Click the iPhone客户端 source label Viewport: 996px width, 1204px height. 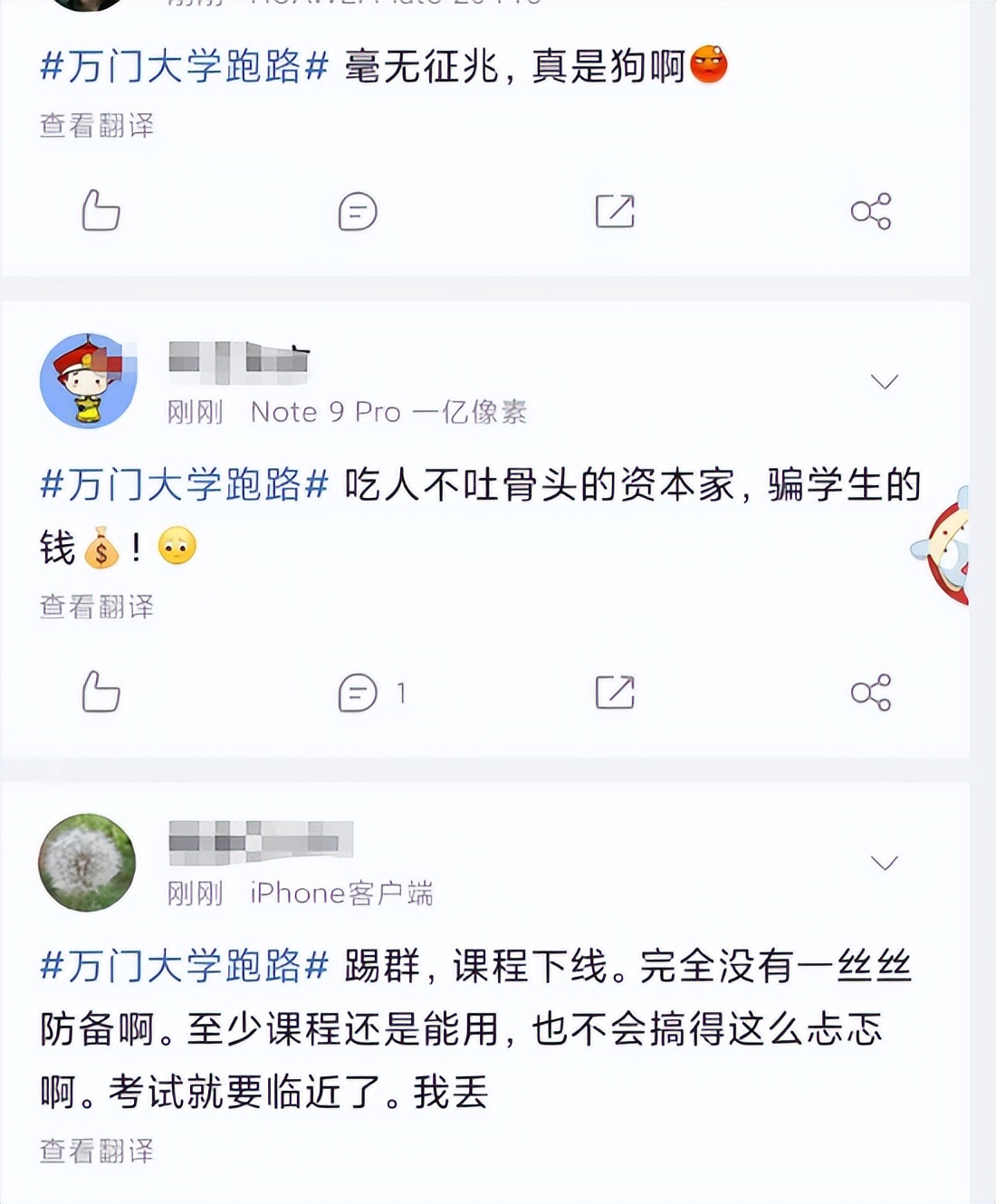pos(341,893)
